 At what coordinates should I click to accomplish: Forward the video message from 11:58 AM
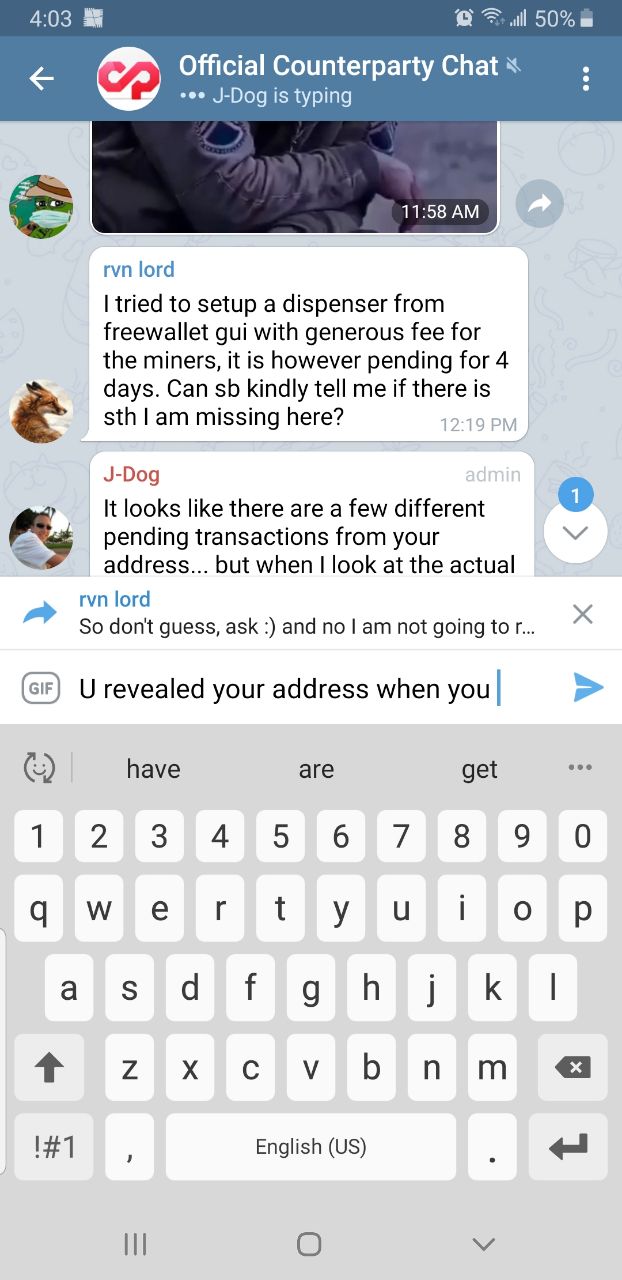tap(540, 204)
